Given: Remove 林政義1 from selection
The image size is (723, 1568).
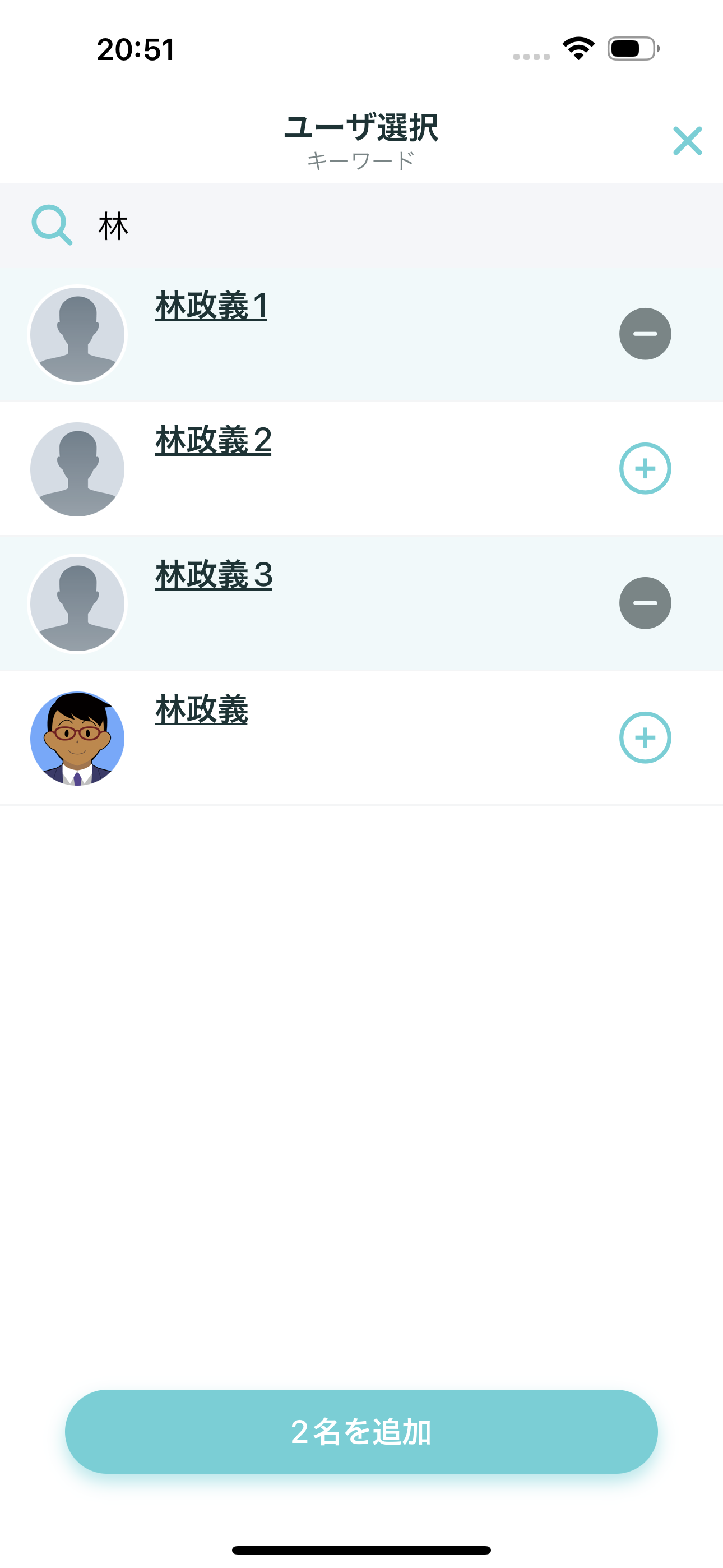Looking at the screenshot, I should (645, 334).
